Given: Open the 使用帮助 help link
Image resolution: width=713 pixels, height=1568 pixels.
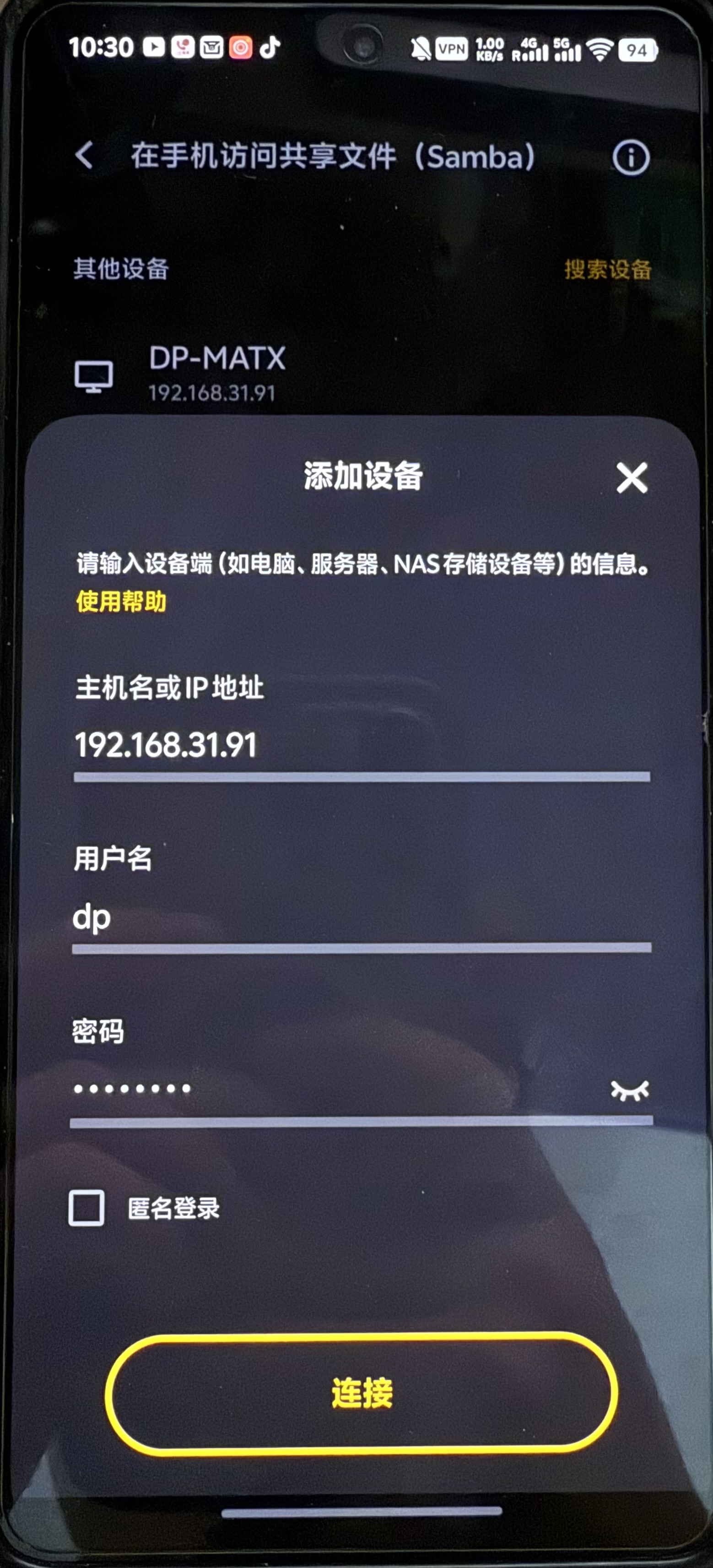Looking at the screenshot, I should coord(121,602).
